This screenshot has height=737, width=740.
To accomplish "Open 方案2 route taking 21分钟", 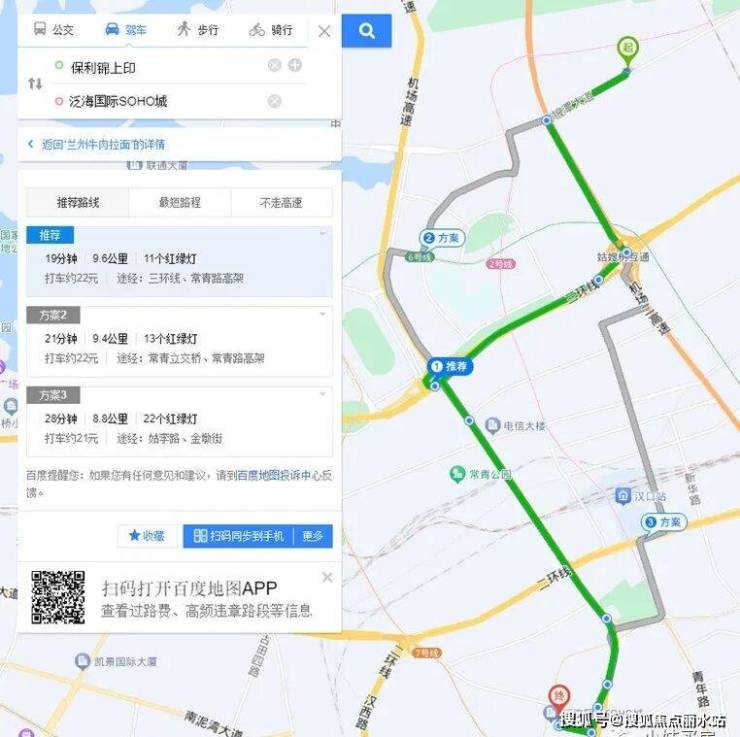I will click(178, 340).
